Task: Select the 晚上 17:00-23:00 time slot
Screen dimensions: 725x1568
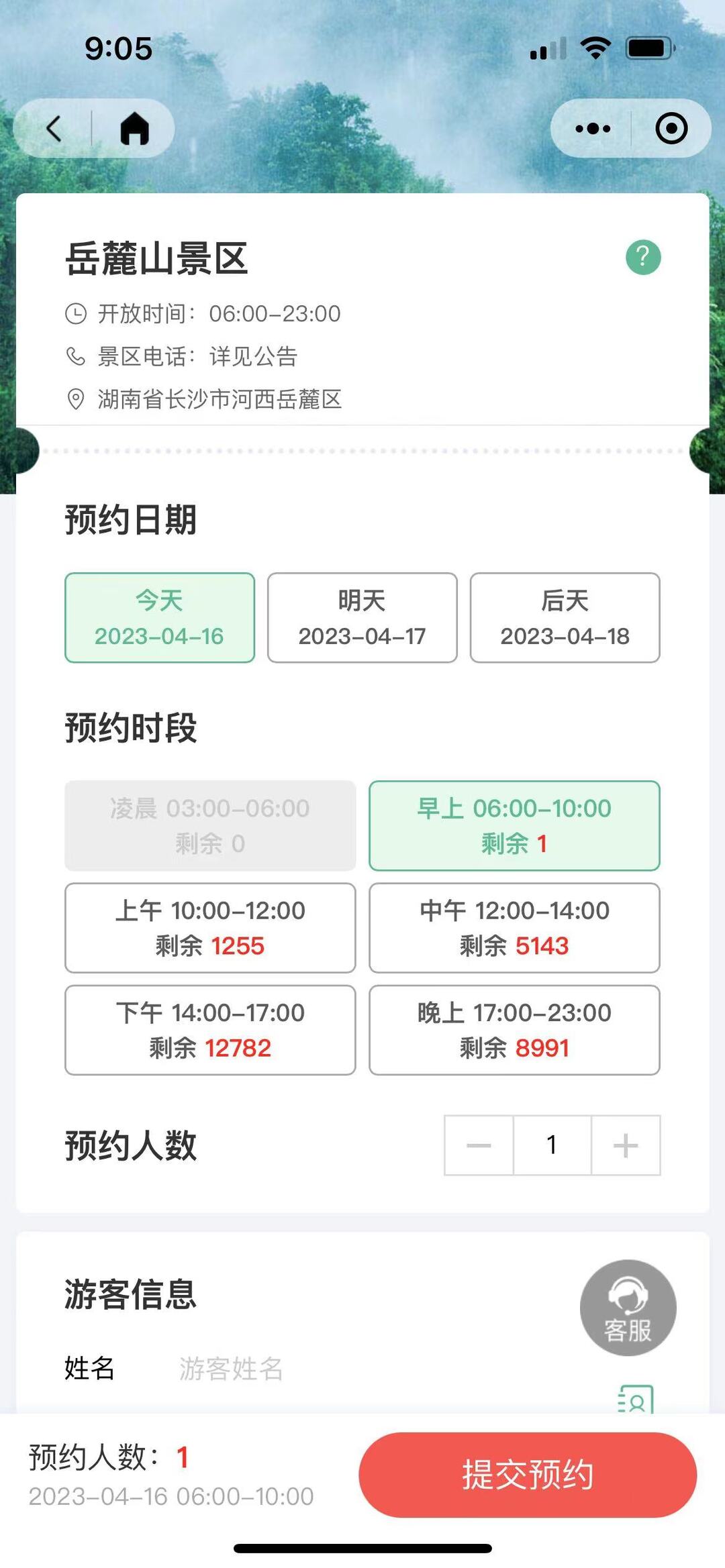Action: (514, 1030)
